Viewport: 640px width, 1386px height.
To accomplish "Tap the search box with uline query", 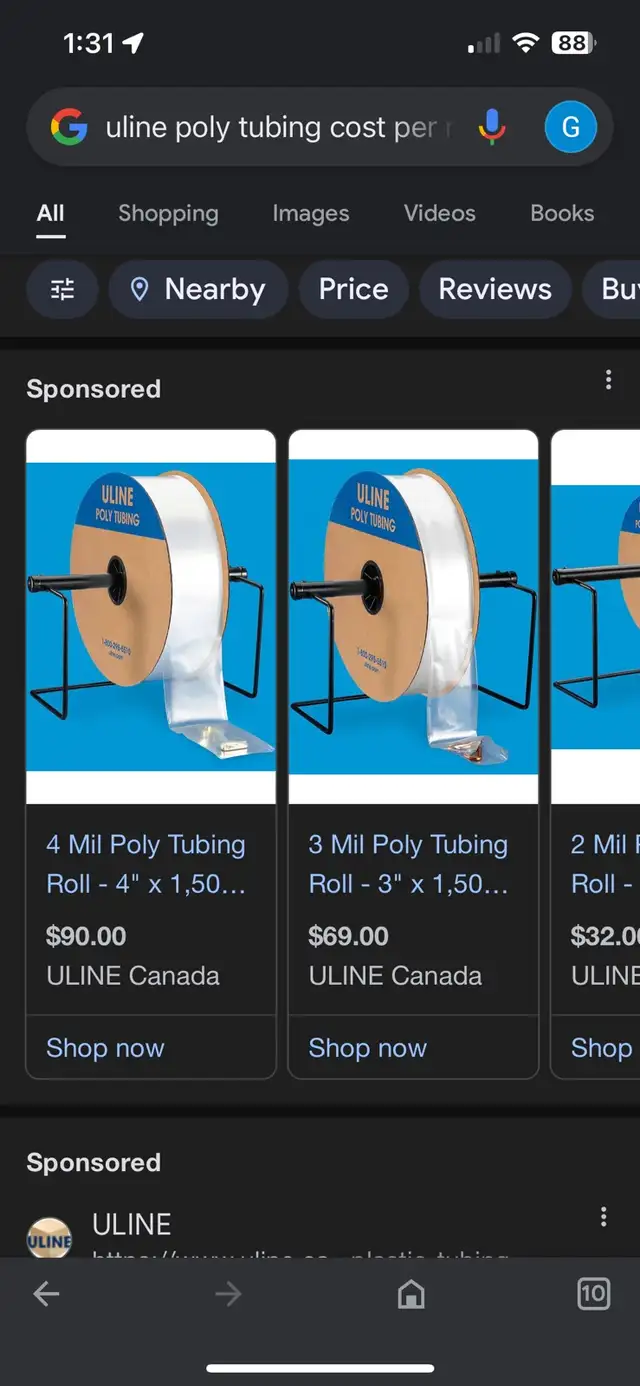I will tap(278, 128).
